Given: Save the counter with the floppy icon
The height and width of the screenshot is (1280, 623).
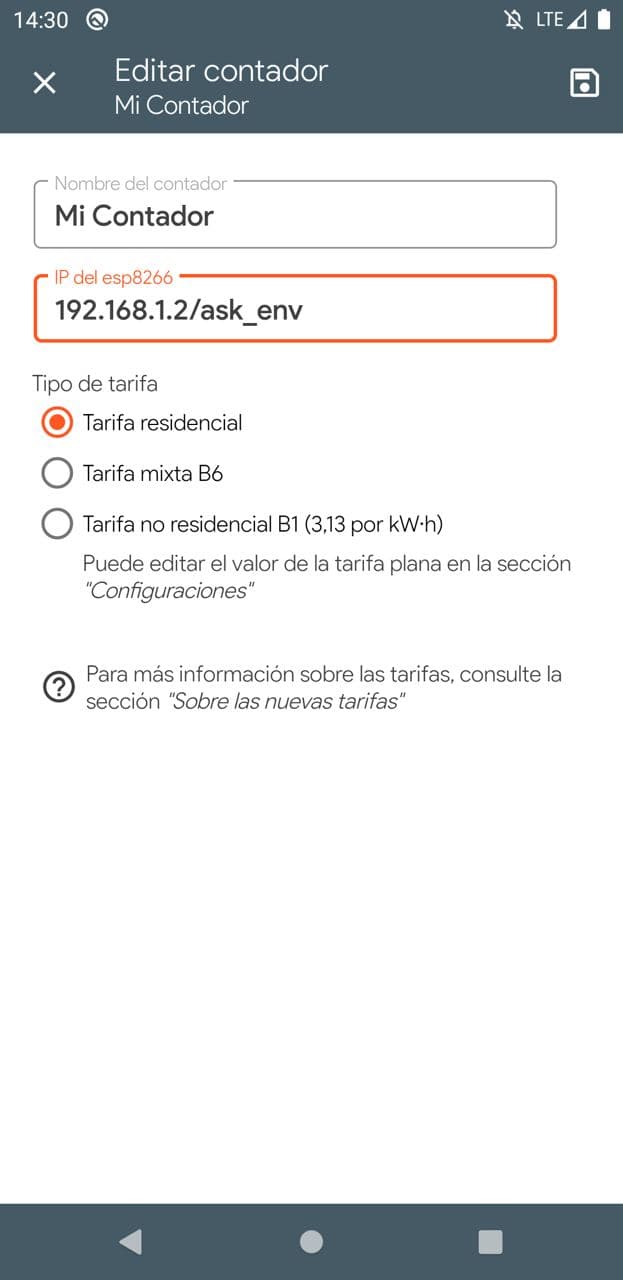Looking at the screenshot, I should (584, 83).
